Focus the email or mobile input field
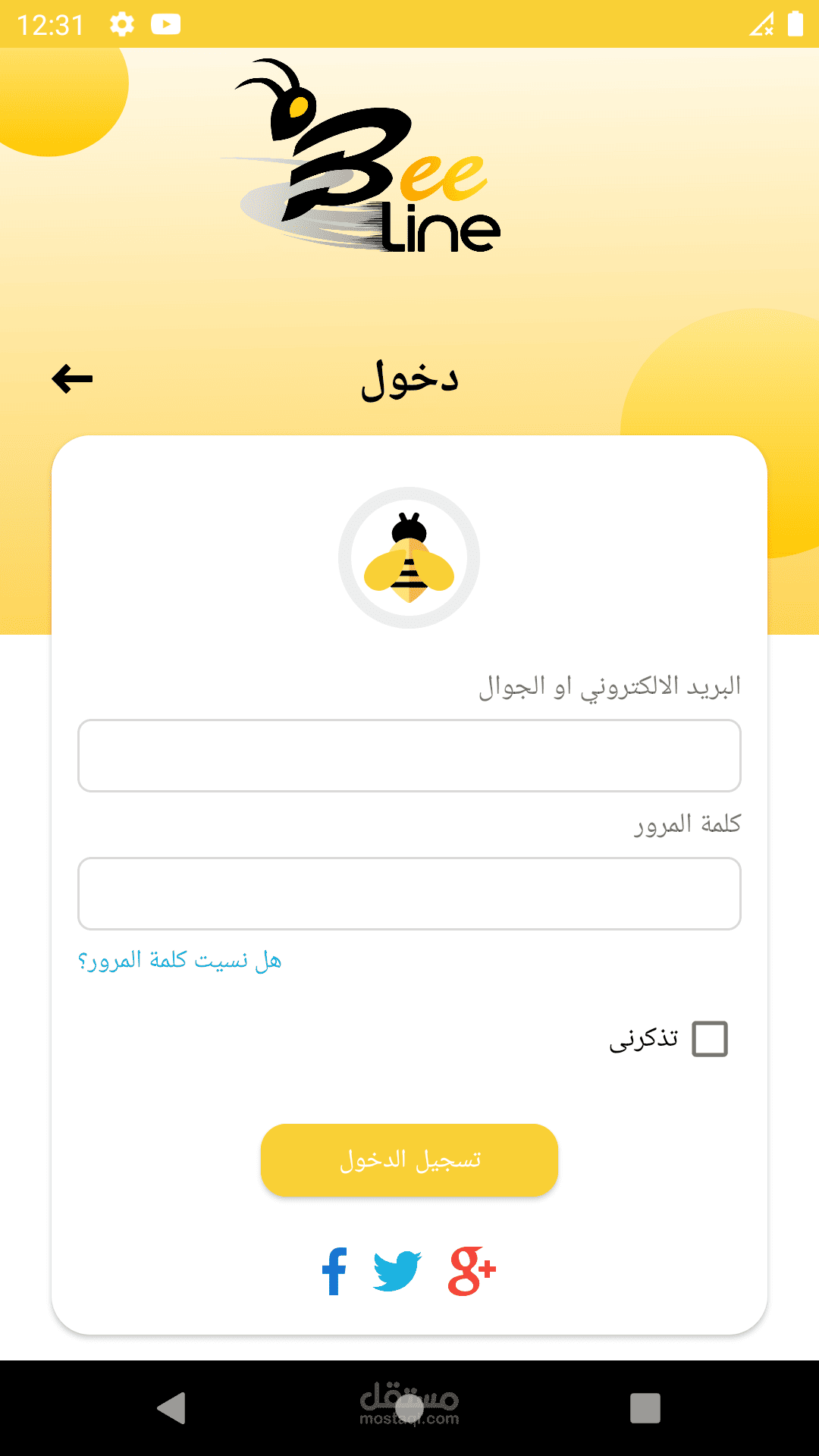This screenshot has height=1456, width=819. pyautogui.click(x=409, y=755)
